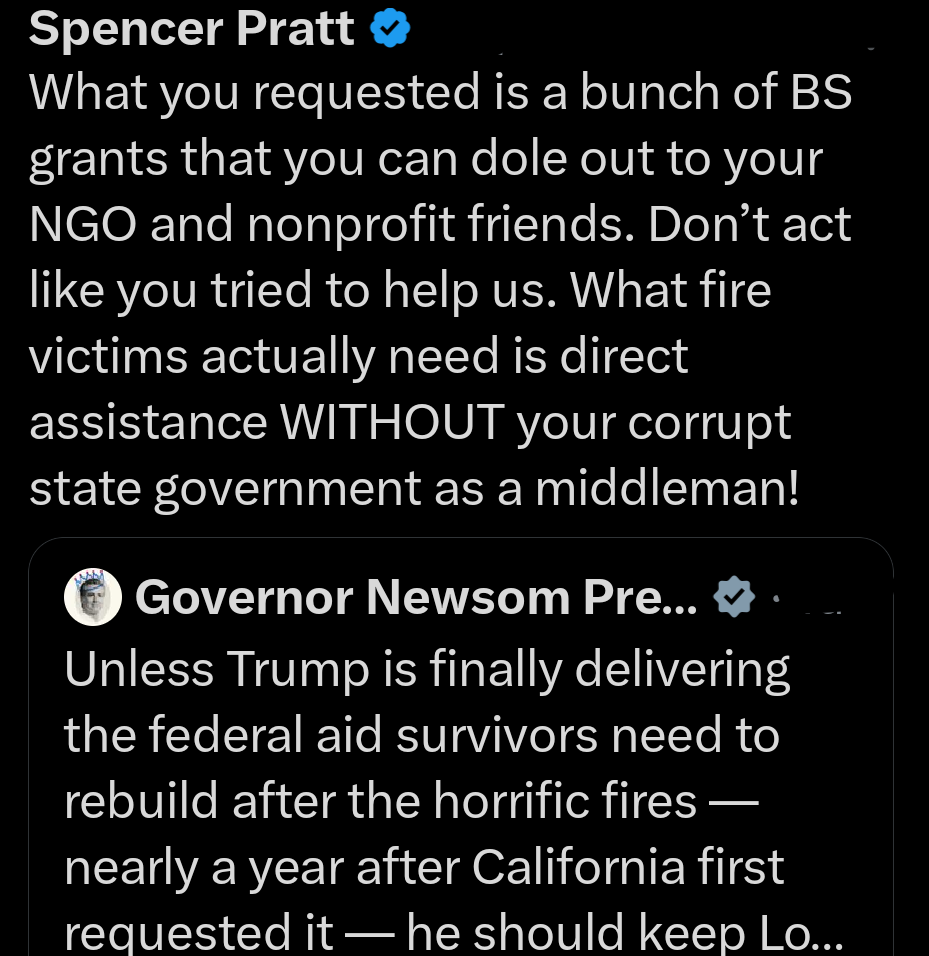Click the verified badge next to Spencer Pratt
Viewport: 929px width, 956px height.
point(389,27)
